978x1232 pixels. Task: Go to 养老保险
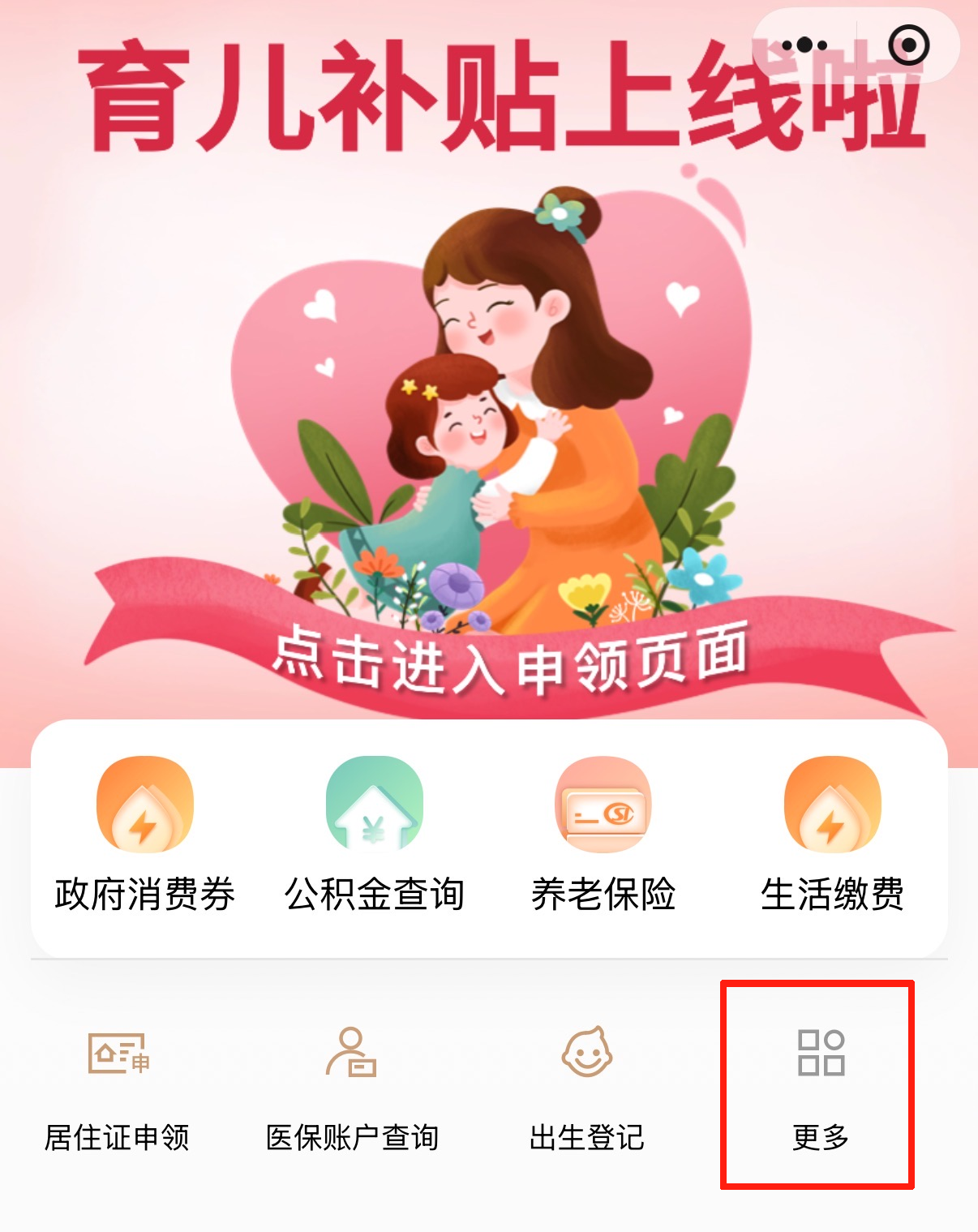point(603,835)
